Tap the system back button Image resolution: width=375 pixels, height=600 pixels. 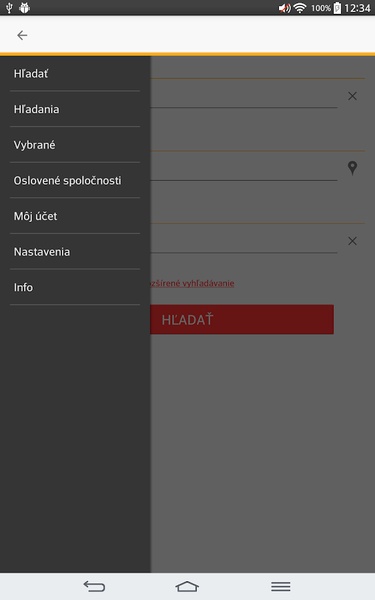[x=94, y=586]
